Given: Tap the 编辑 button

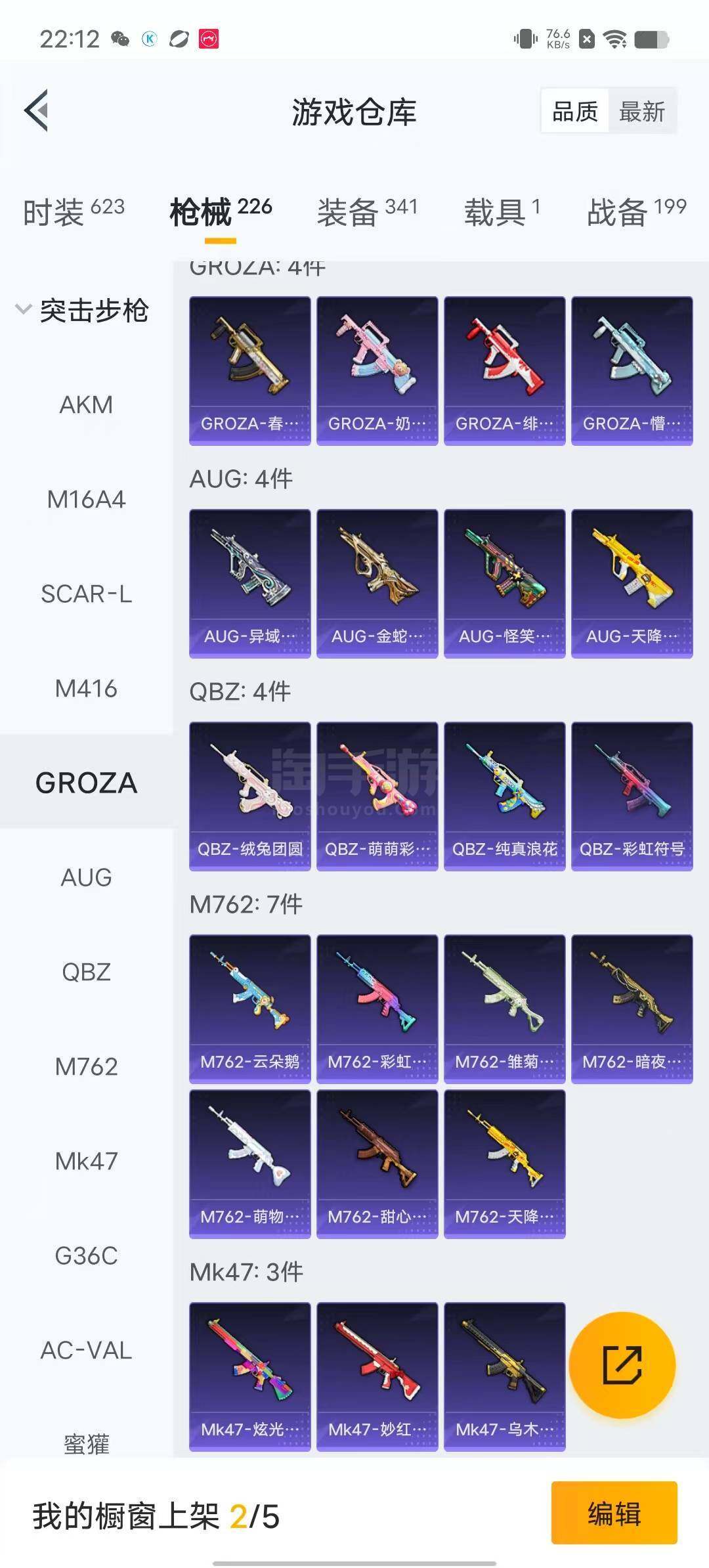Looking at the screenshot, I should click(x=614, y=1513).
